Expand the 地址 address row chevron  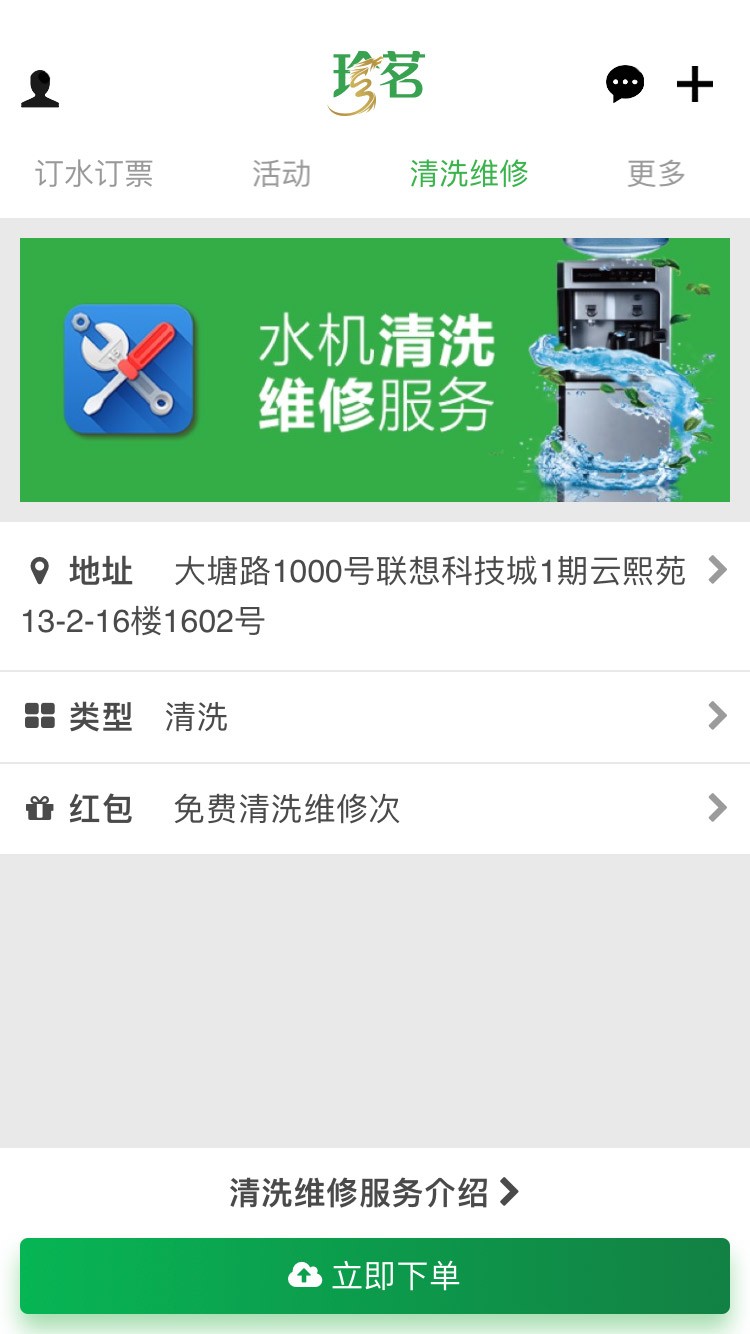716,570
